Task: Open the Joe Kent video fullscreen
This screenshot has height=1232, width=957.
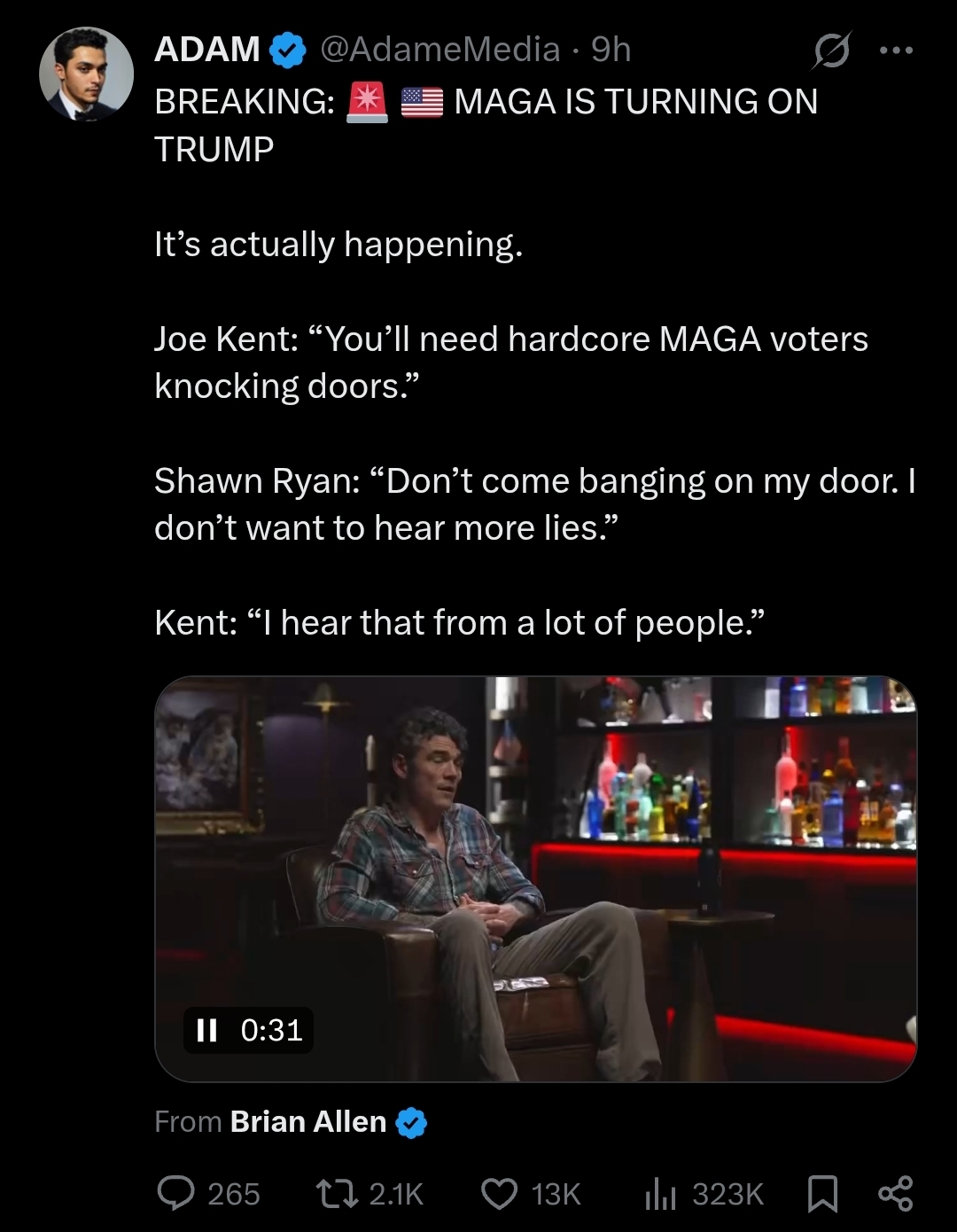Action: [535, 879]
